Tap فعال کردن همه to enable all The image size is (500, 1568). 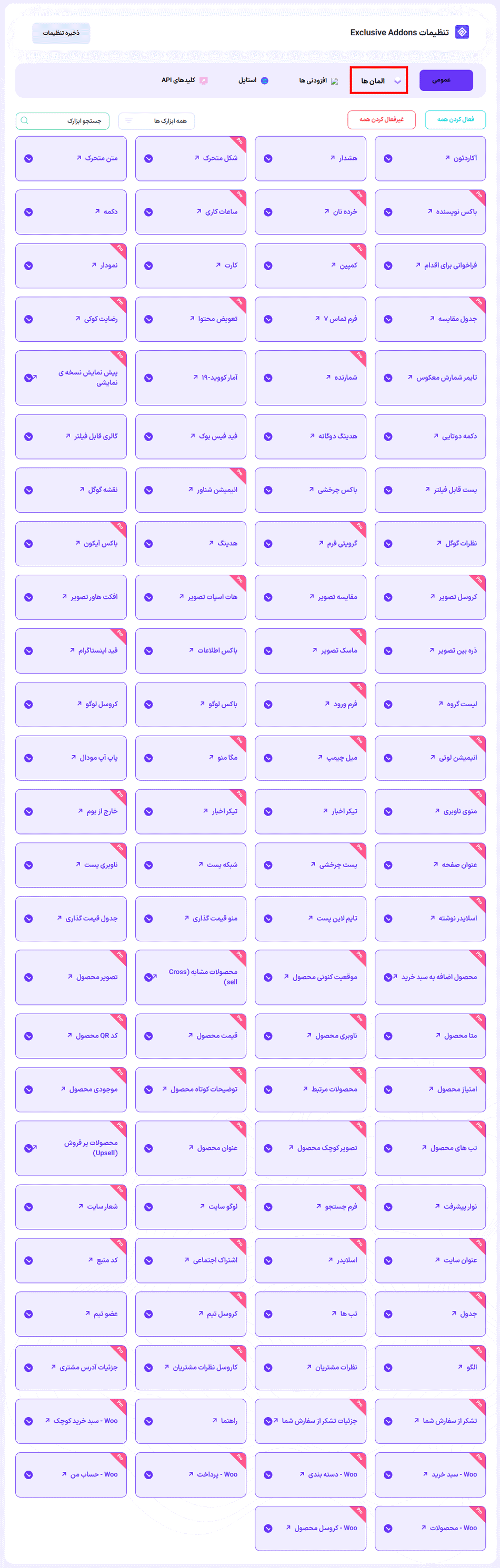pyautogui.click(x=455, y=120)
